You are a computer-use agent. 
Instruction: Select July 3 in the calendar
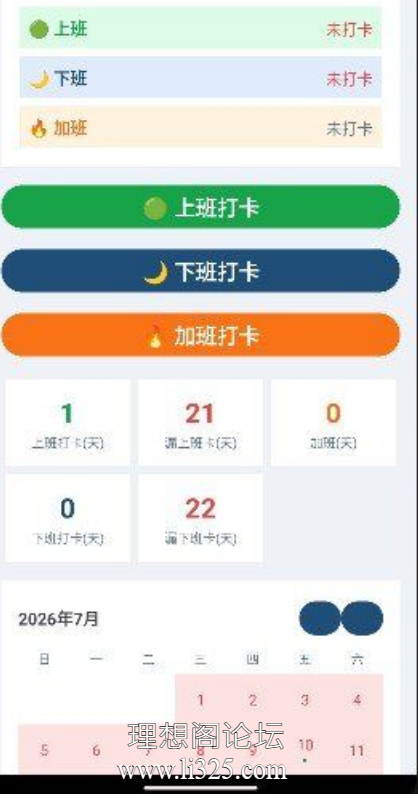point(305,700)
